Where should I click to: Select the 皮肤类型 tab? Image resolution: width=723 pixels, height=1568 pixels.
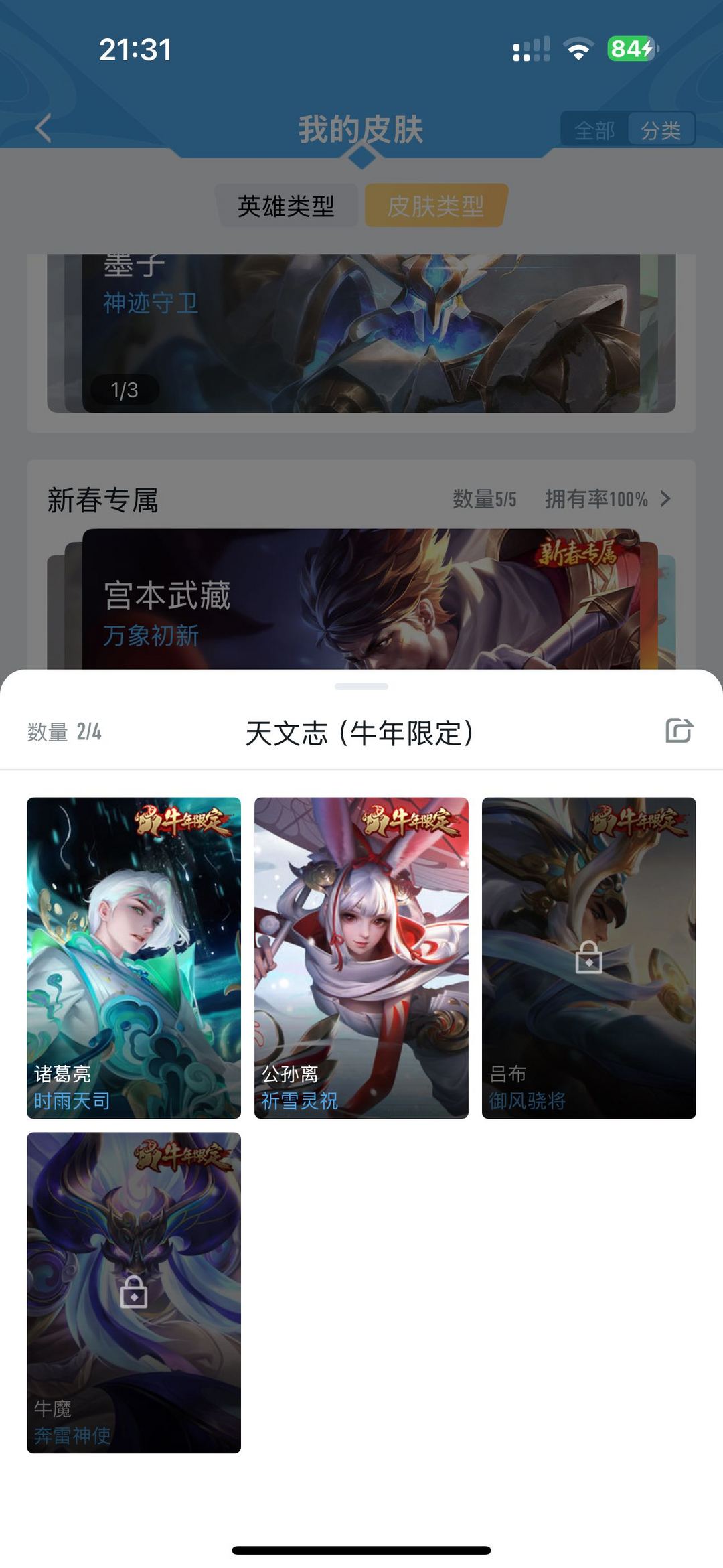tap(436, 206)
